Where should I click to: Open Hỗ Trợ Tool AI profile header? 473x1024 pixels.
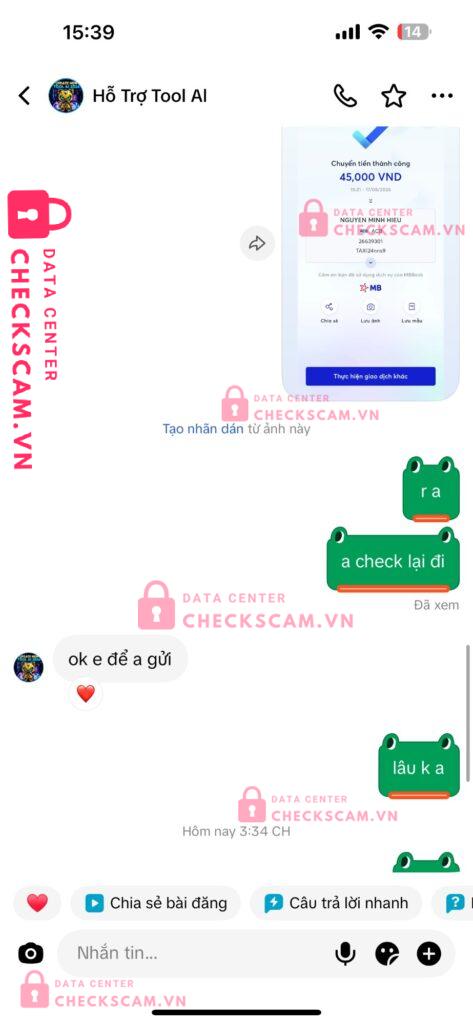(x=129, y=96)
